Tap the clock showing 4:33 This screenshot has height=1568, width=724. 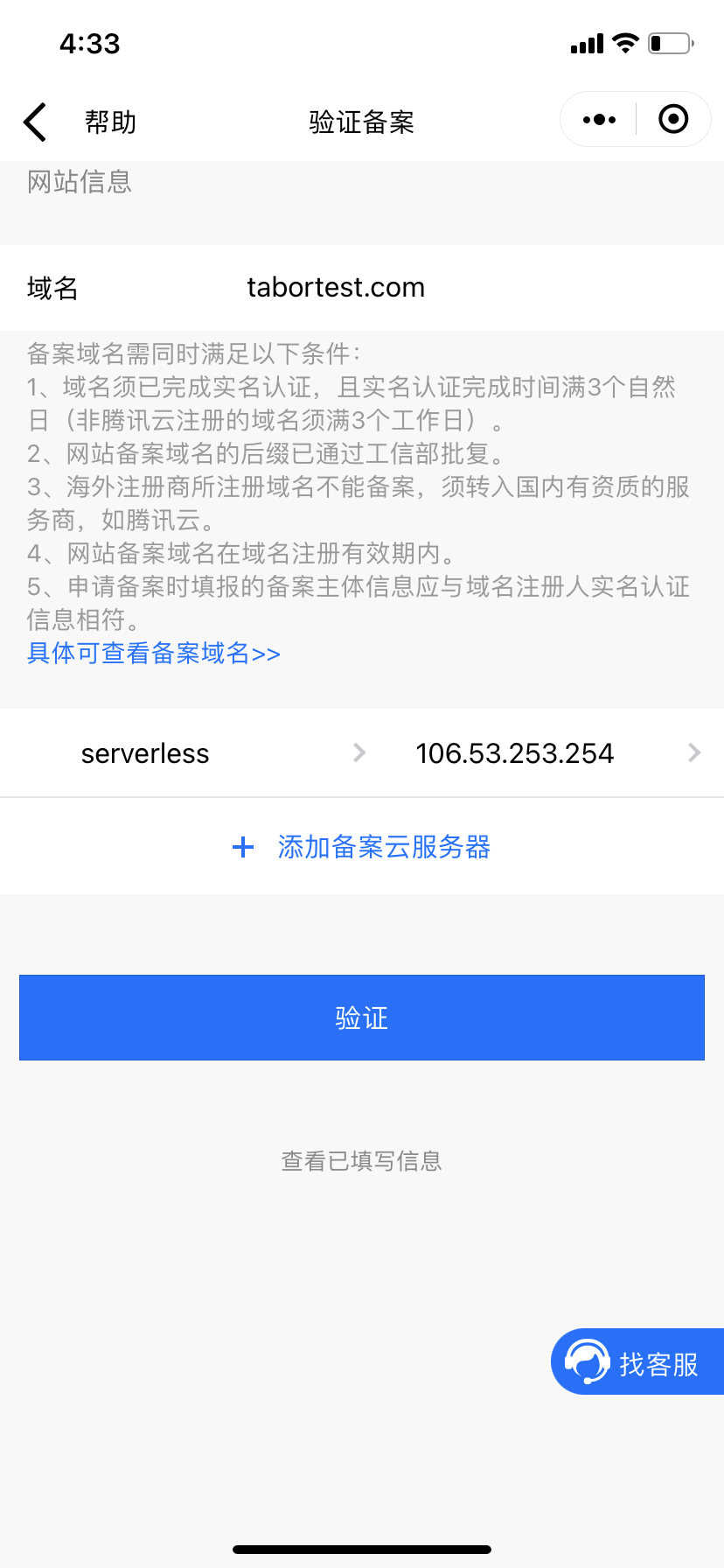(x=90, y=43)
